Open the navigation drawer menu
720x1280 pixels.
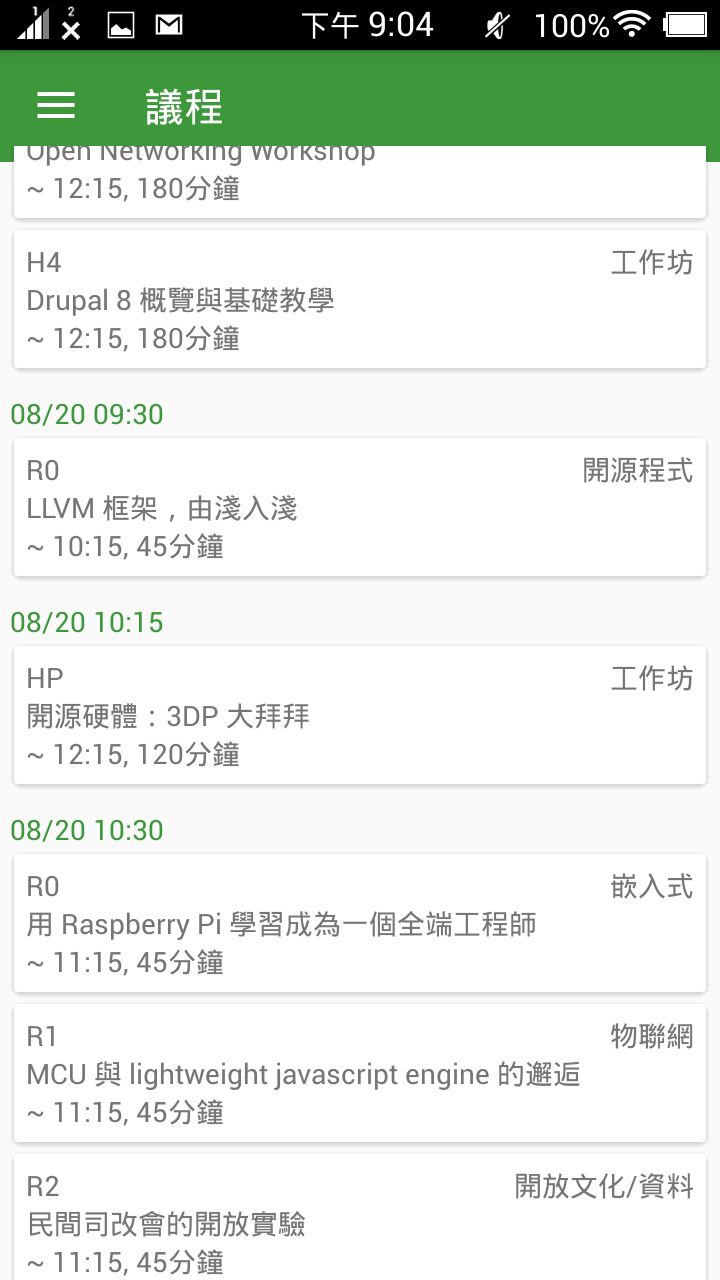(56, 106)
